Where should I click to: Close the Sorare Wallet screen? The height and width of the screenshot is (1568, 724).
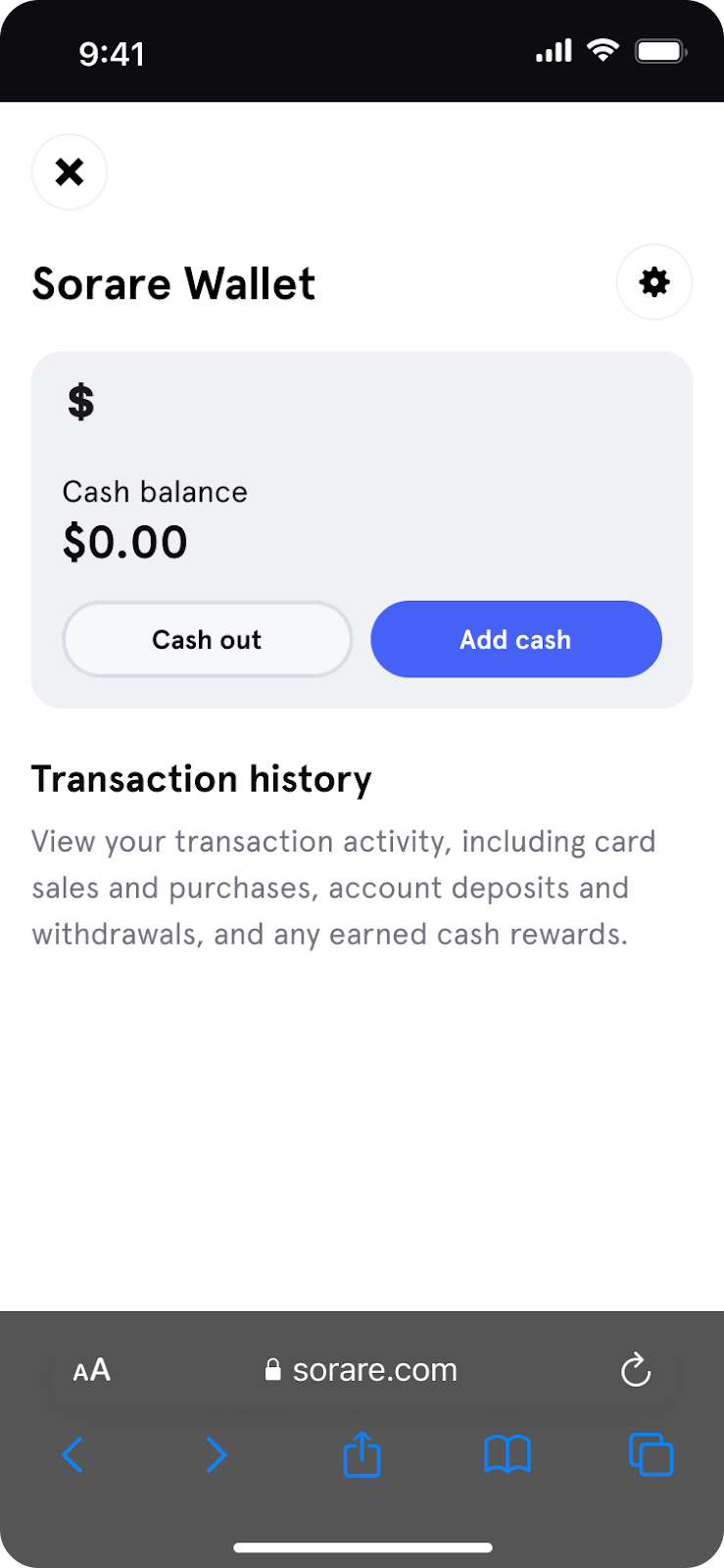[x=70, y=172]
